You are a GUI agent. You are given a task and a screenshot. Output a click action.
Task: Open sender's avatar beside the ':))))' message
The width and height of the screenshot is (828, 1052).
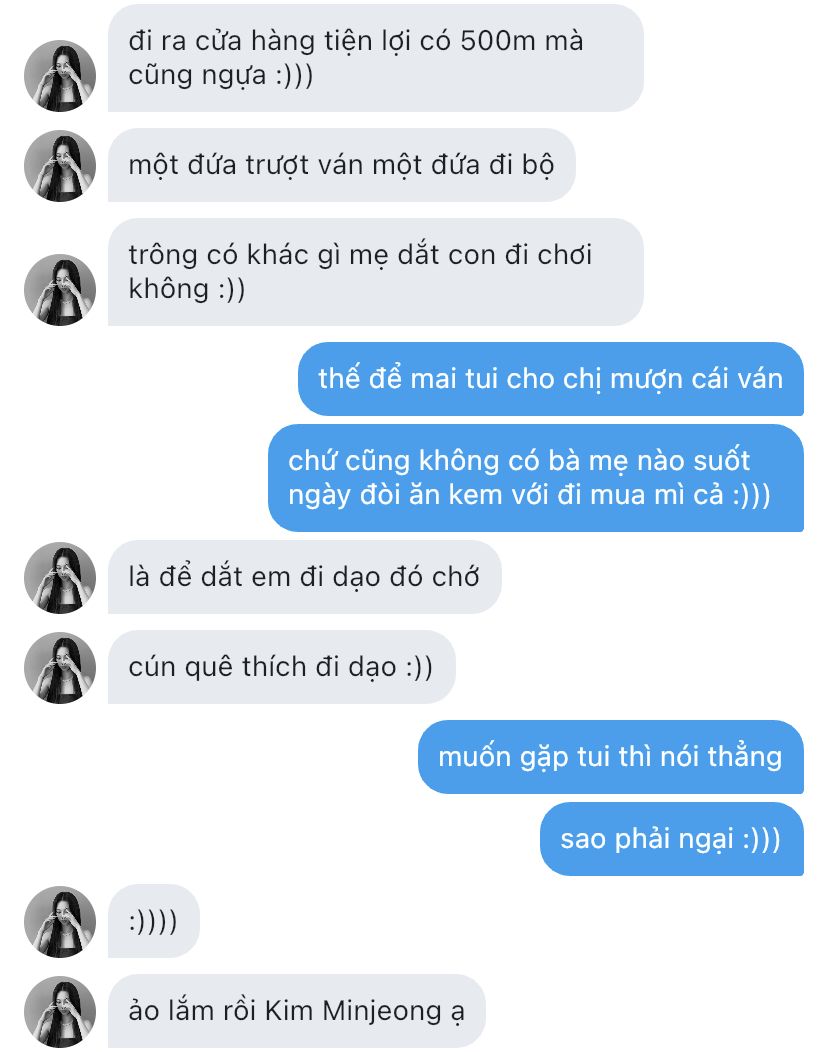coord(60,921)
